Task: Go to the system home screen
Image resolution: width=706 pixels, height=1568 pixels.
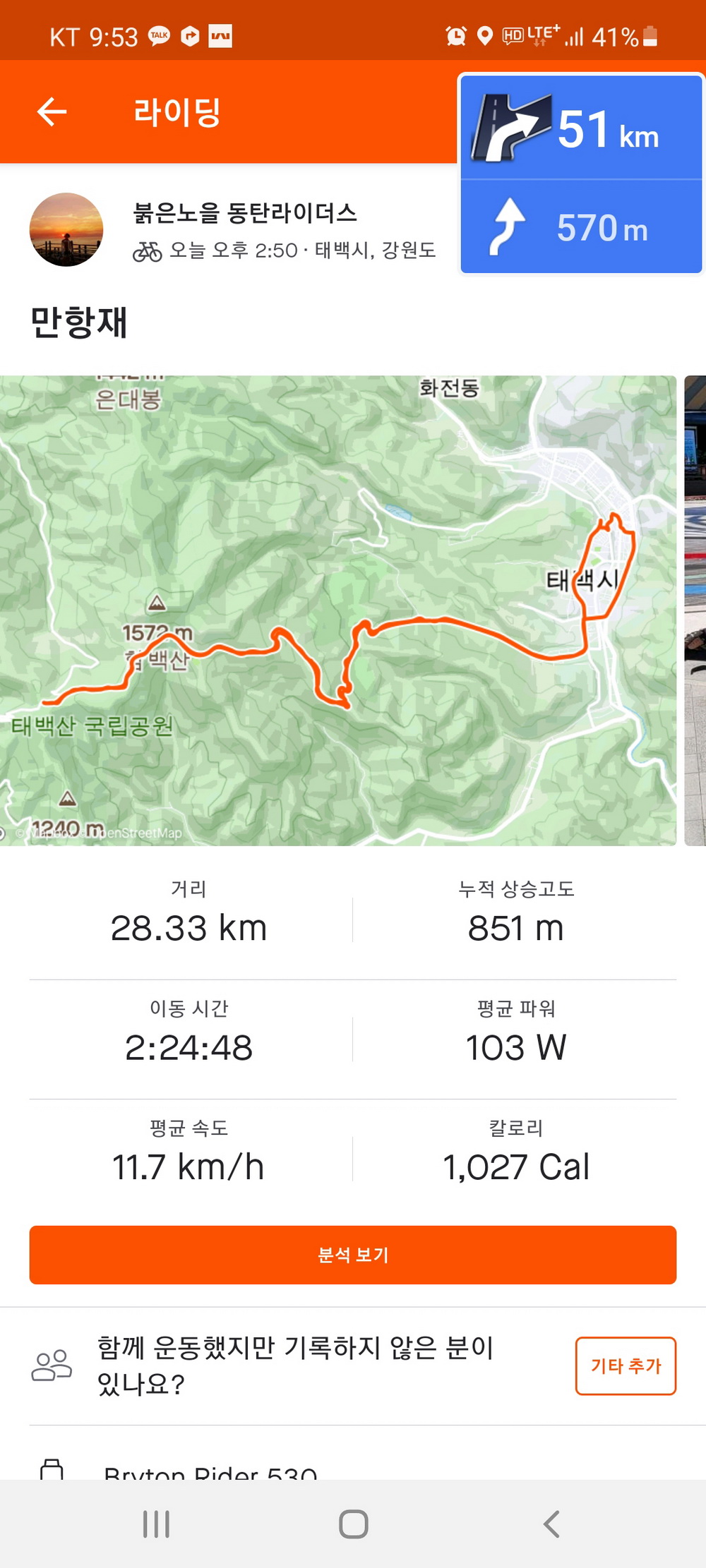Action: coord(353,1524)
